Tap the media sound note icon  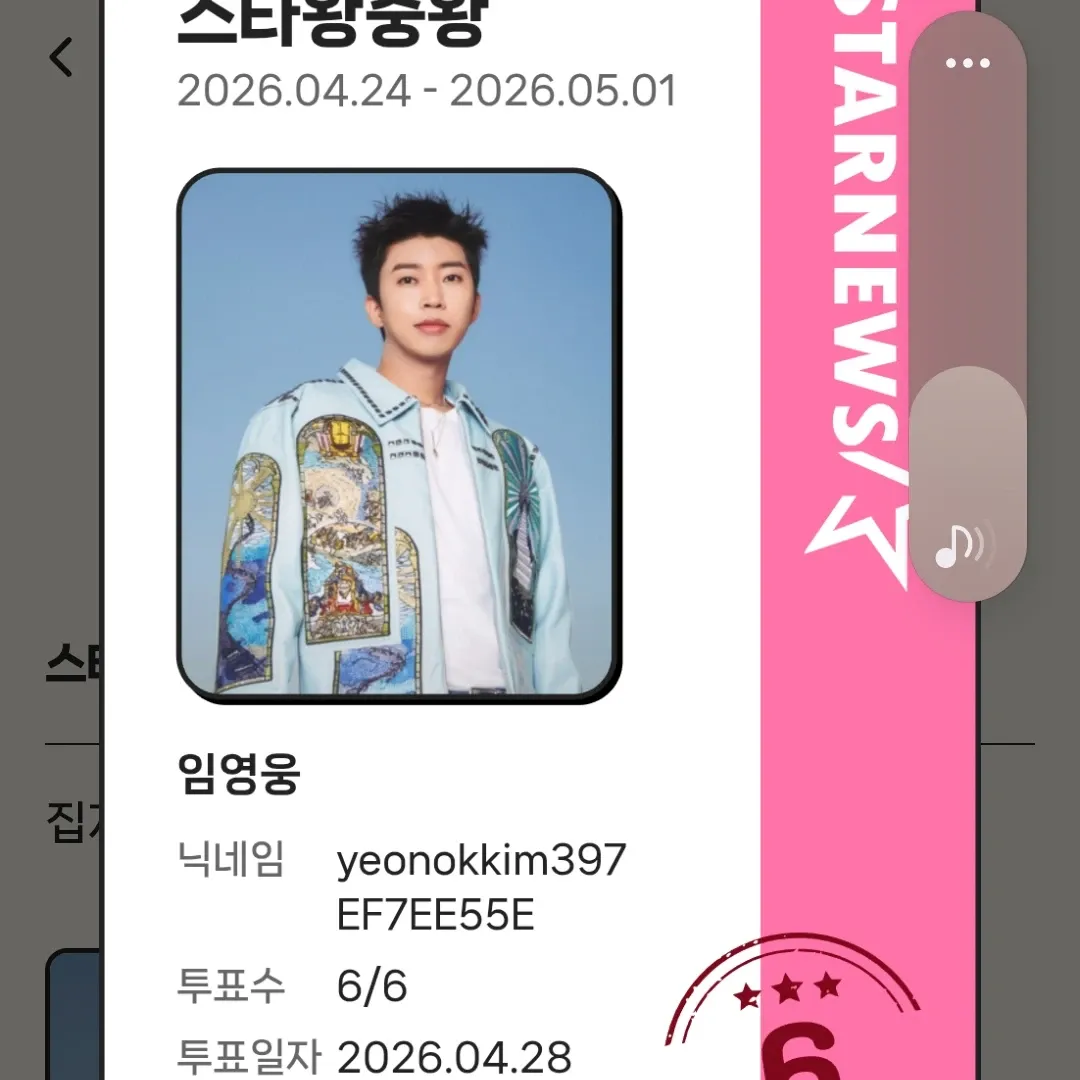(x=959, y=546)
